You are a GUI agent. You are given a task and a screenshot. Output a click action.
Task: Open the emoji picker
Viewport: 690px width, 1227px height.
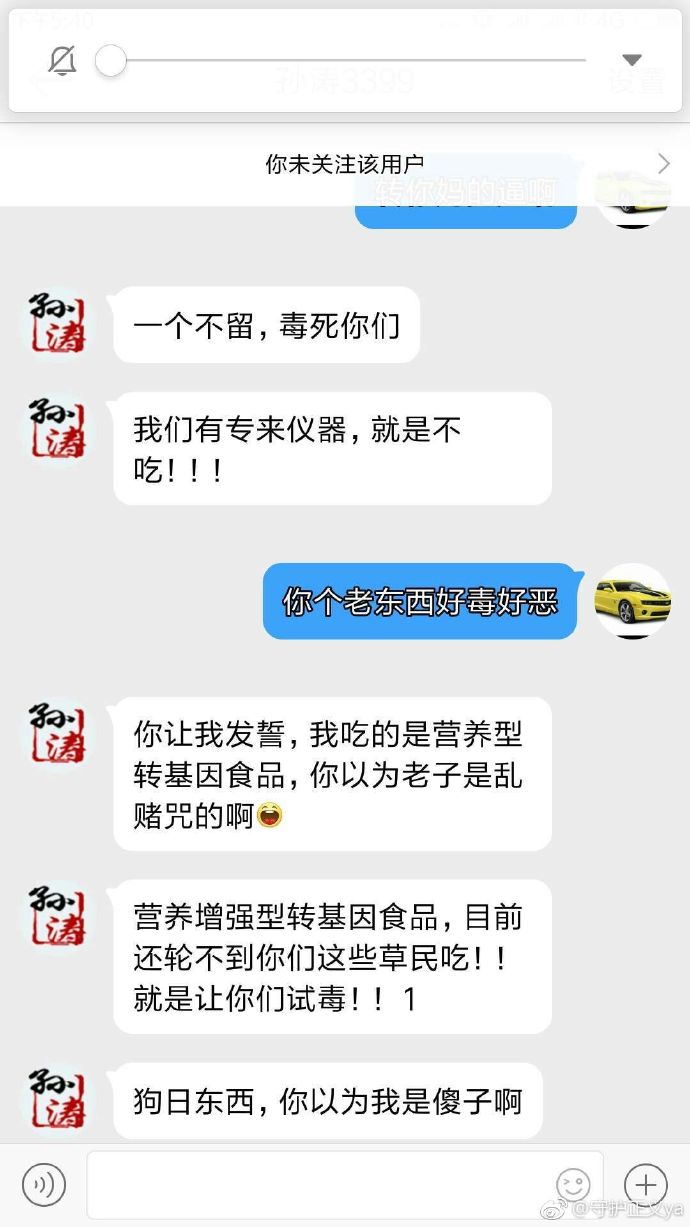click(x=573, y=1185)
